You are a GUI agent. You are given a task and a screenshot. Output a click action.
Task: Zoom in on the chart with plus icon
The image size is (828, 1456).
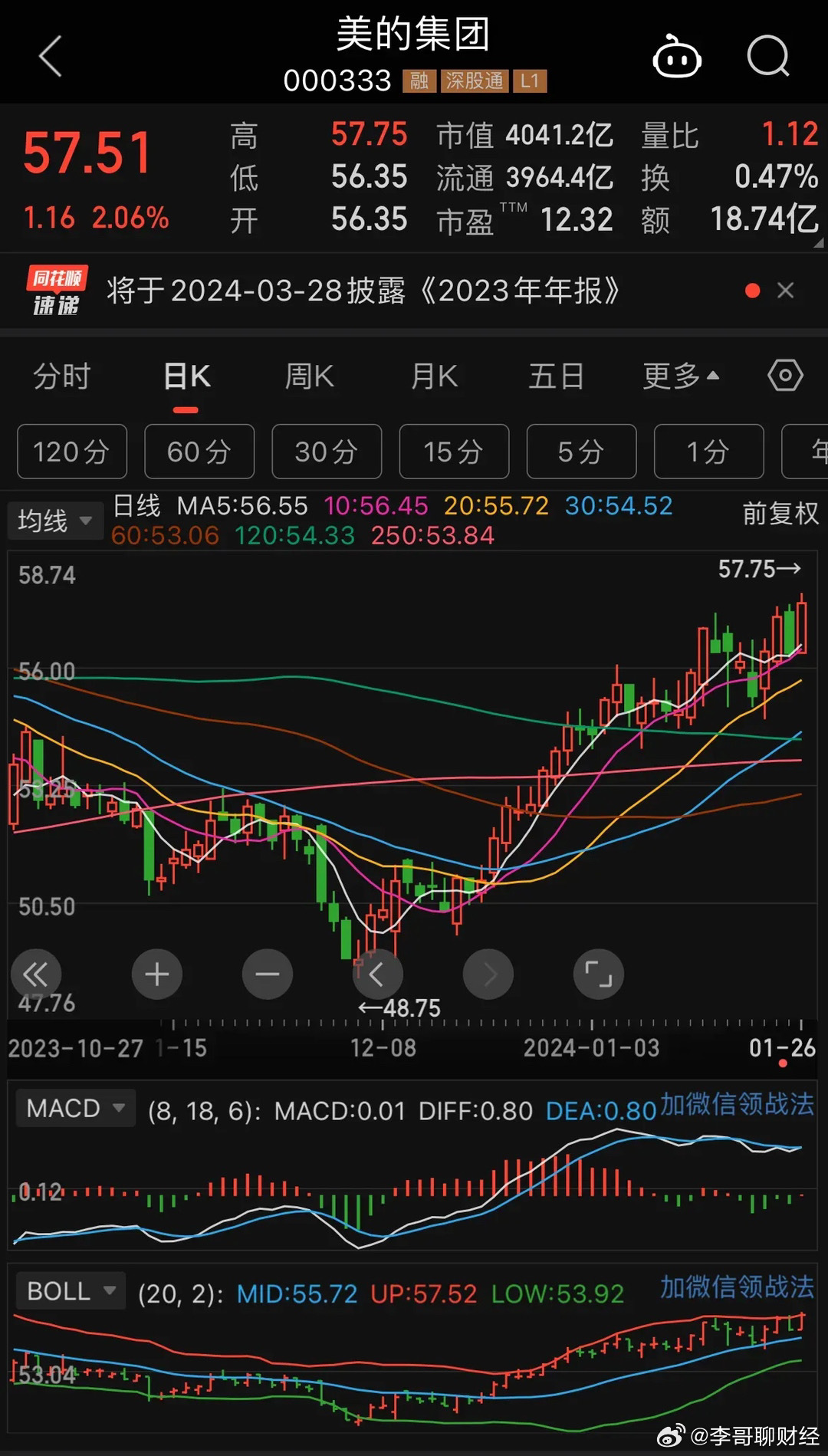coord(156,974)
